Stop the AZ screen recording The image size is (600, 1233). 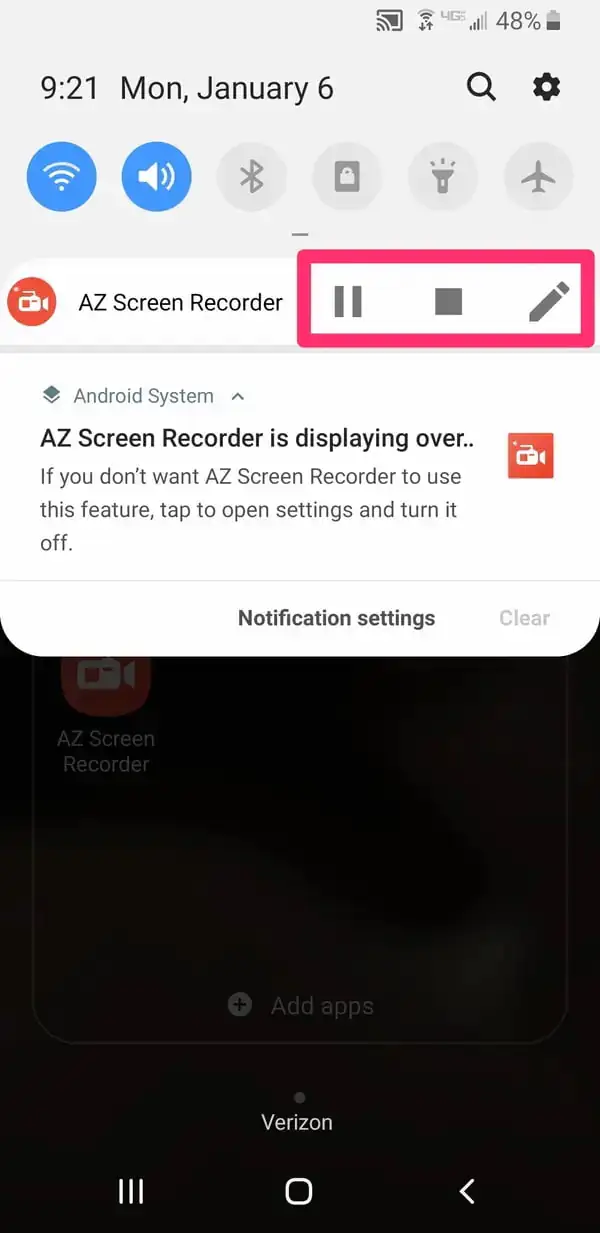click(x=448, y=301)
